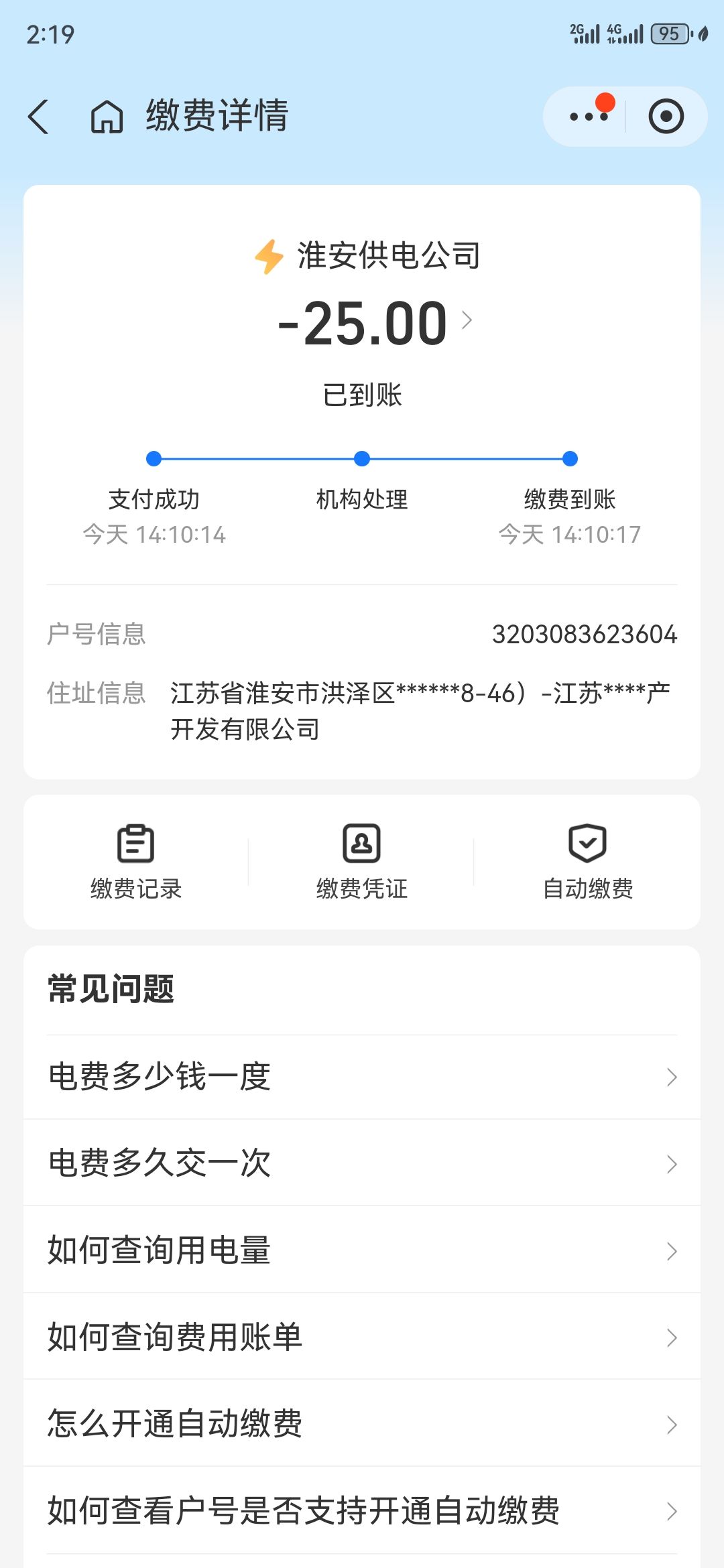View 缴费凭证 payment voucher
This screenshot has width=724, height=1568.
pos(362,862)
